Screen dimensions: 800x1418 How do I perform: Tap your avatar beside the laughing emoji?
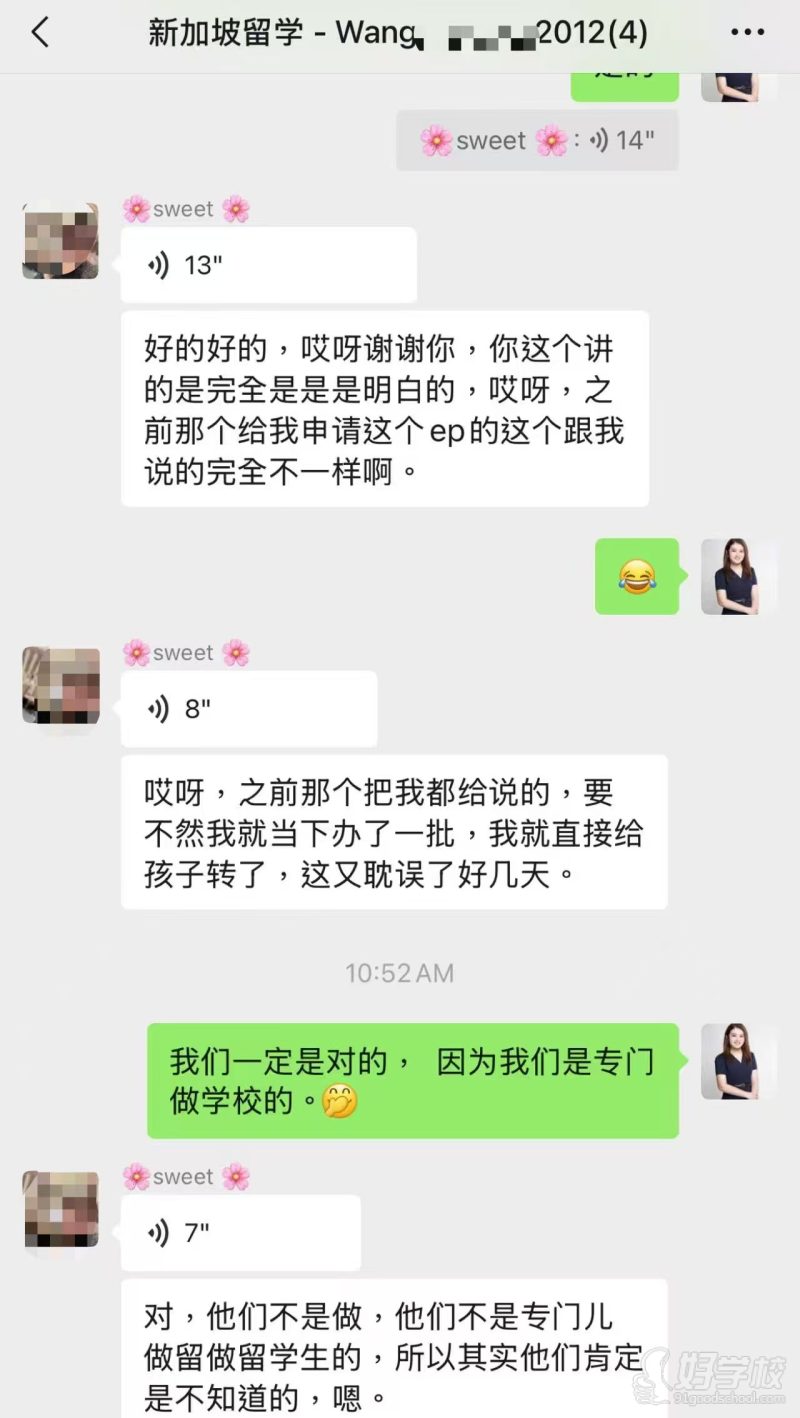(740, 578)
